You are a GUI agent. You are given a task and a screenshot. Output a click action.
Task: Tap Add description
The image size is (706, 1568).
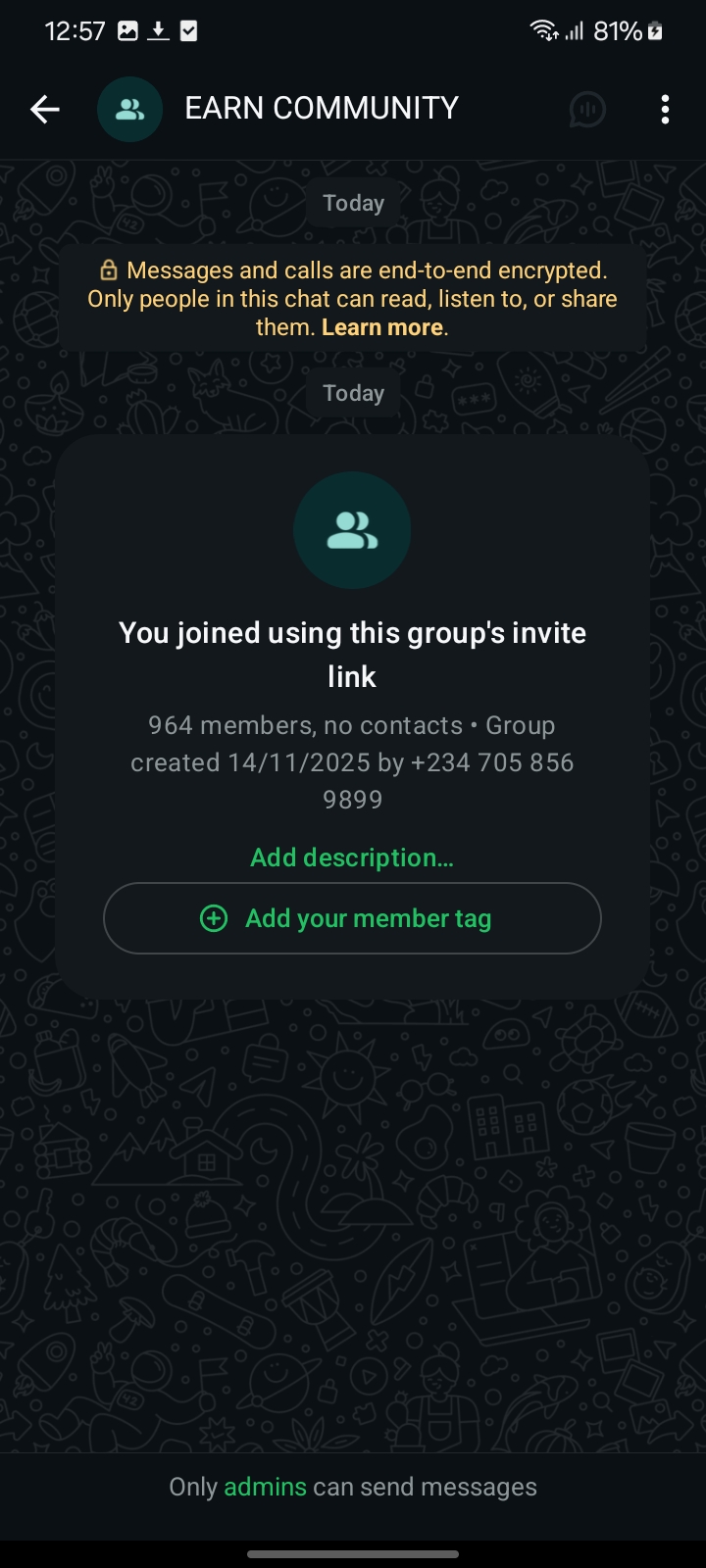tap(352, 857)
